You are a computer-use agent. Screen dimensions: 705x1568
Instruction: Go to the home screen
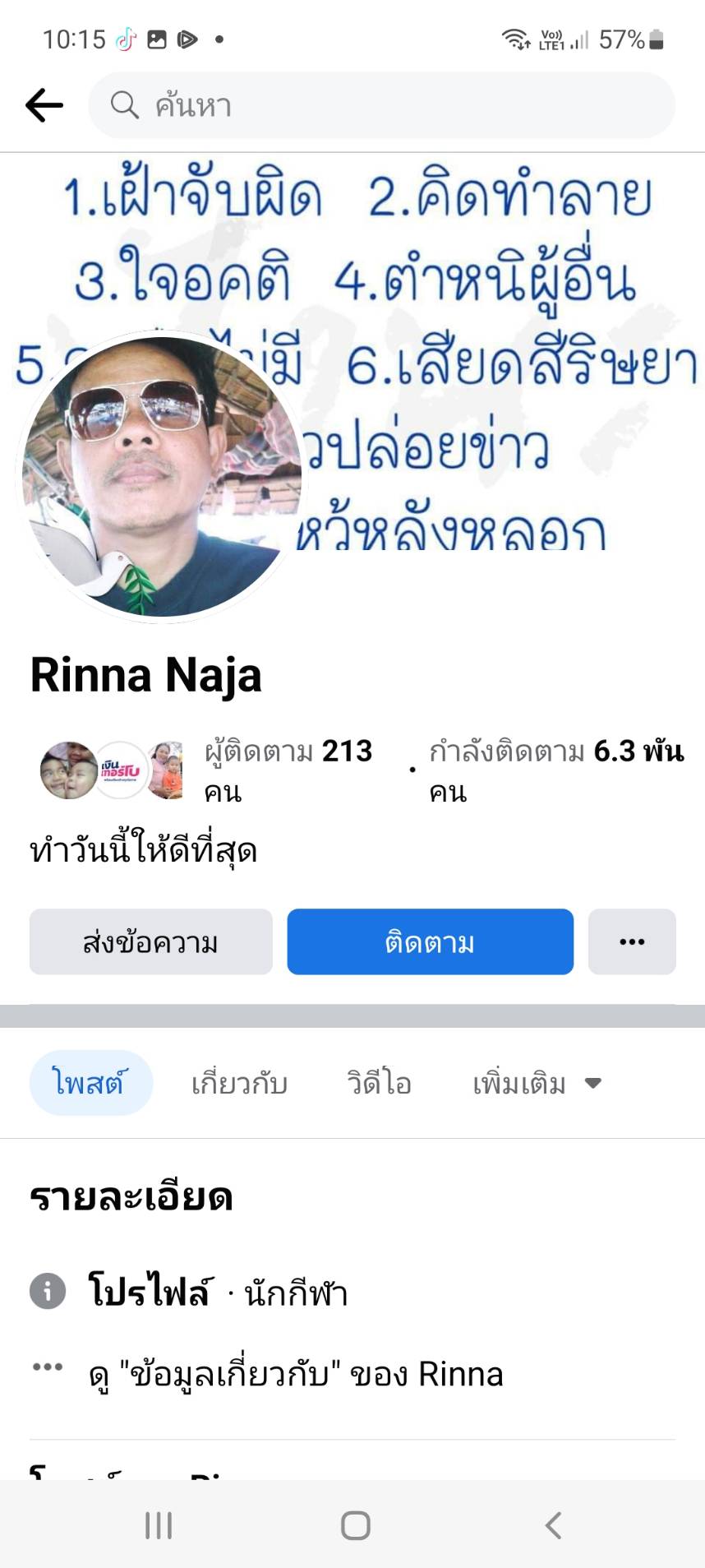[355, 1525]
